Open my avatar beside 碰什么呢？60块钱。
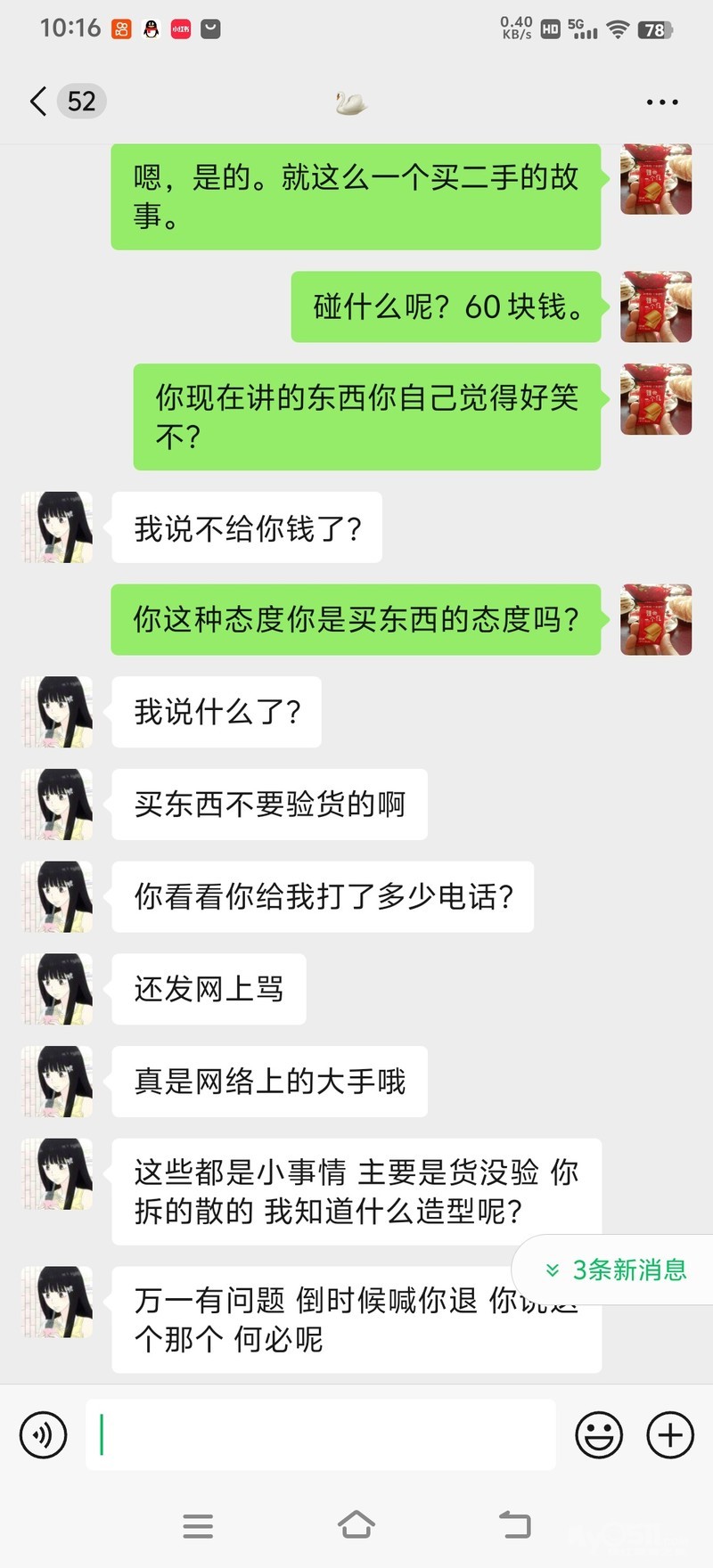Viewport: 713px width, 1568px height. pyautogui.click(x=656, y=307)
